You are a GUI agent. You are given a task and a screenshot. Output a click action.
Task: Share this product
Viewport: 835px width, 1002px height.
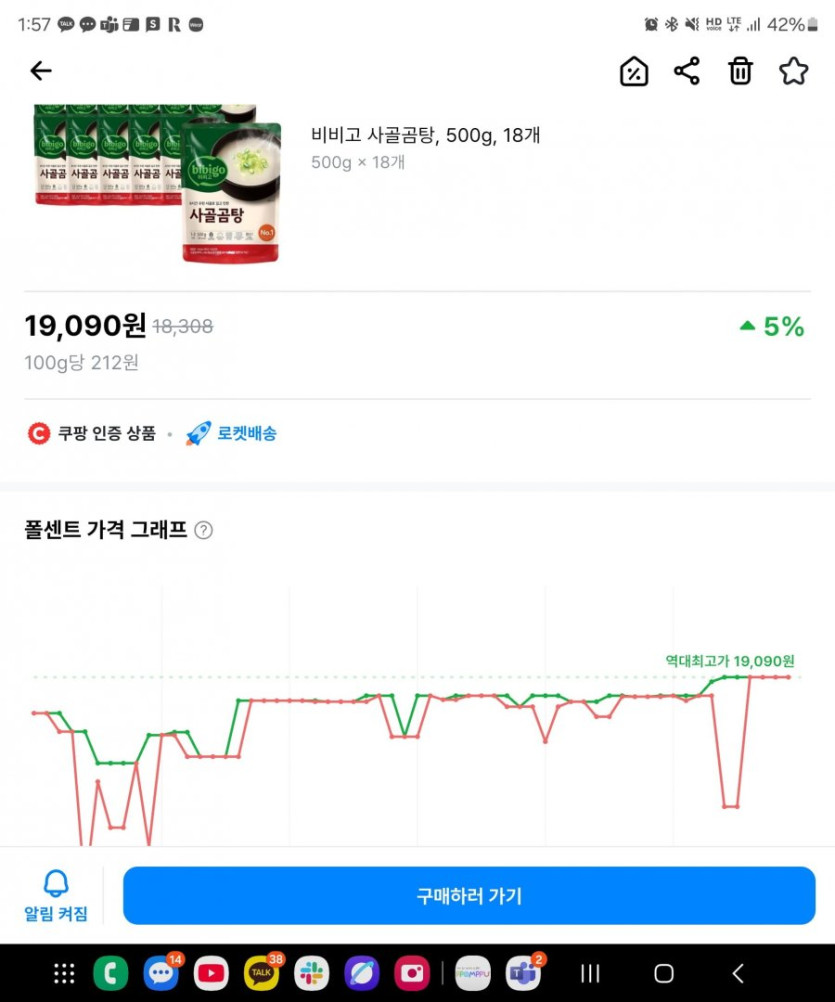tap(687, 71)
